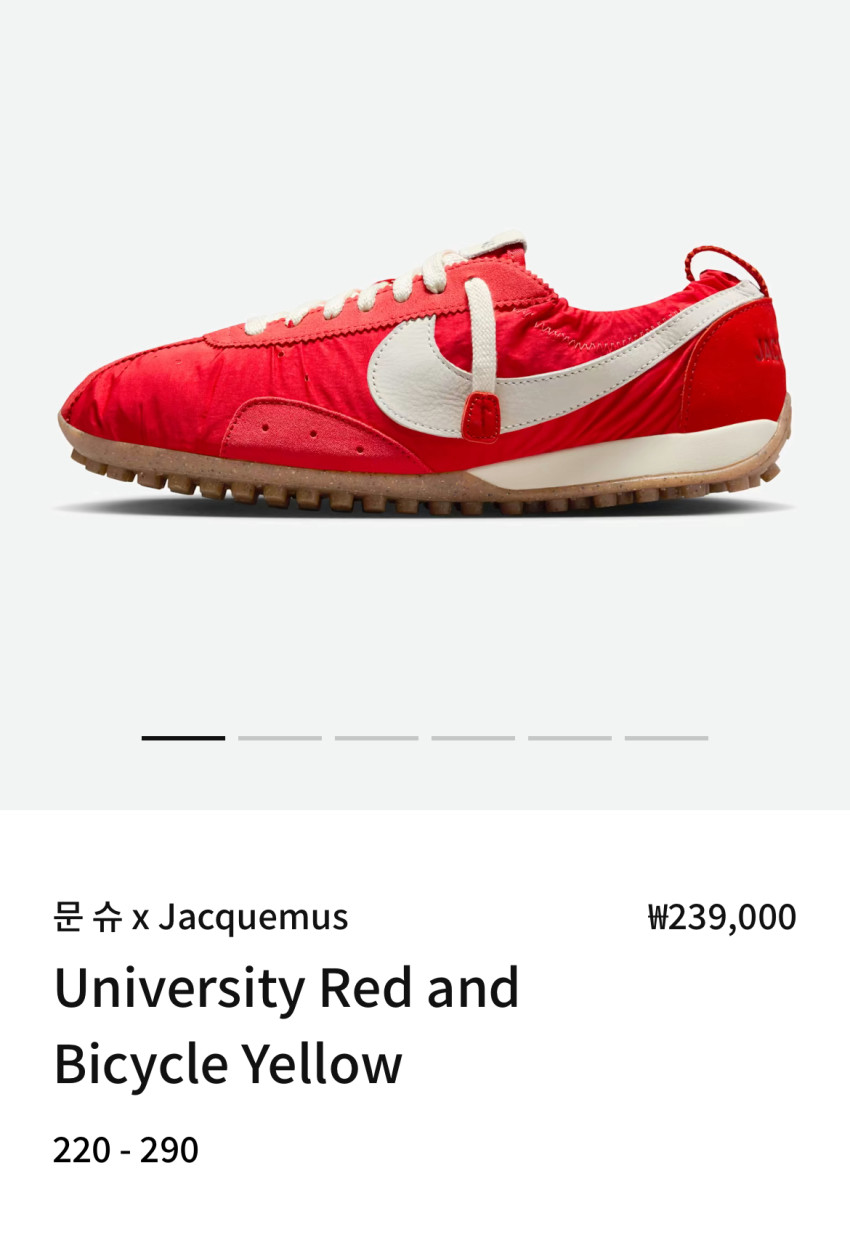Jump to the fourth image indicator

click(x=473, y=738)
